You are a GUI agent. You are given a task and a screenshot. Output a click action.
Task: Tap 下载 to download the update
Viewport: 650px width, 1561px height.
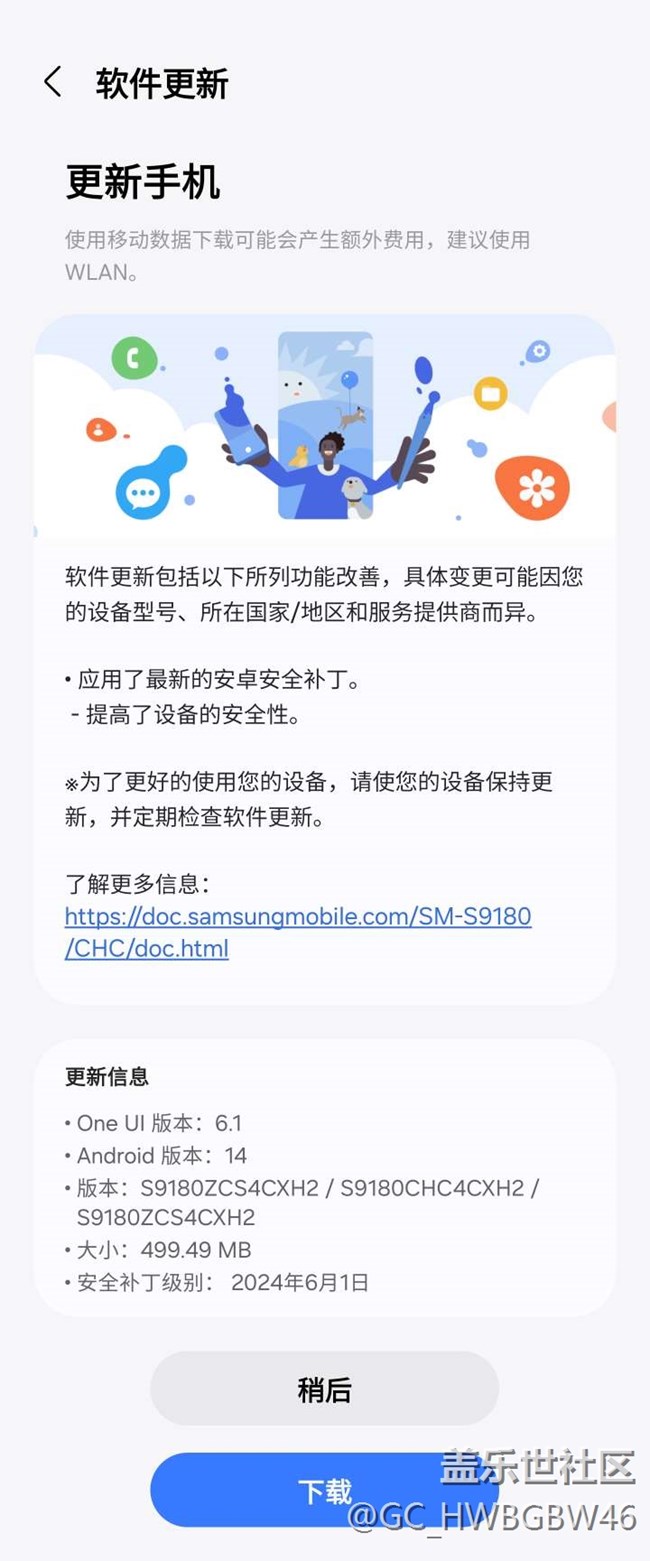(324, 1490)
